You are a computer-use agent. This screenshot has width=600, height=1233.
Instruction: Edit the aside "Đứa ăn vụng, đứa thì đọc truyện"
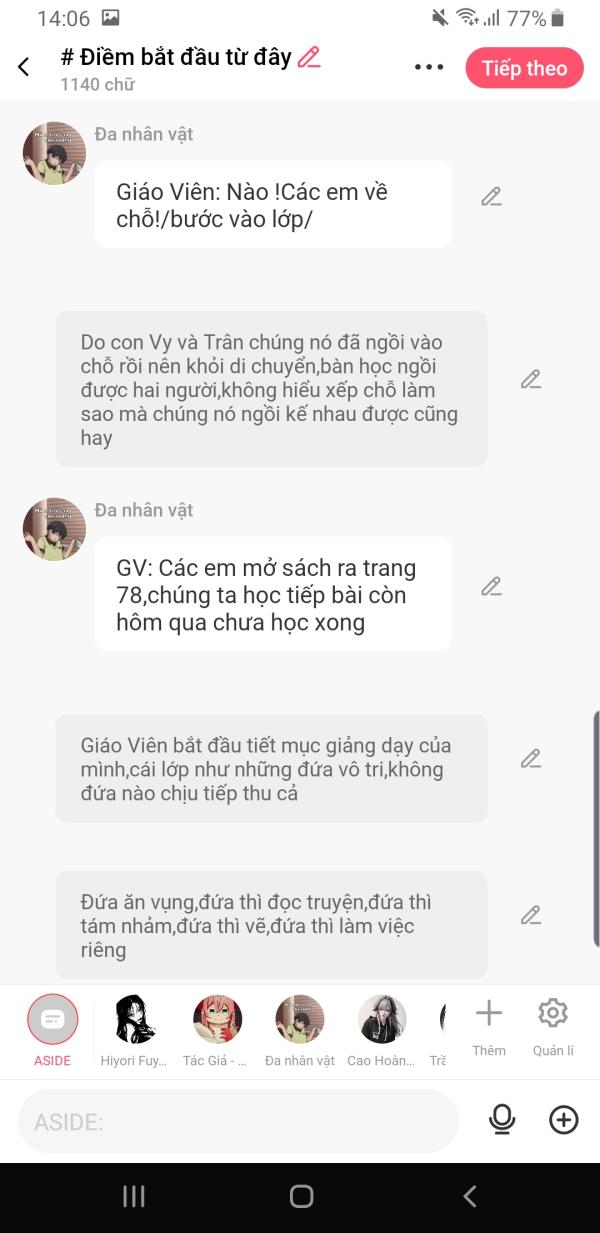tap(531, 915)
